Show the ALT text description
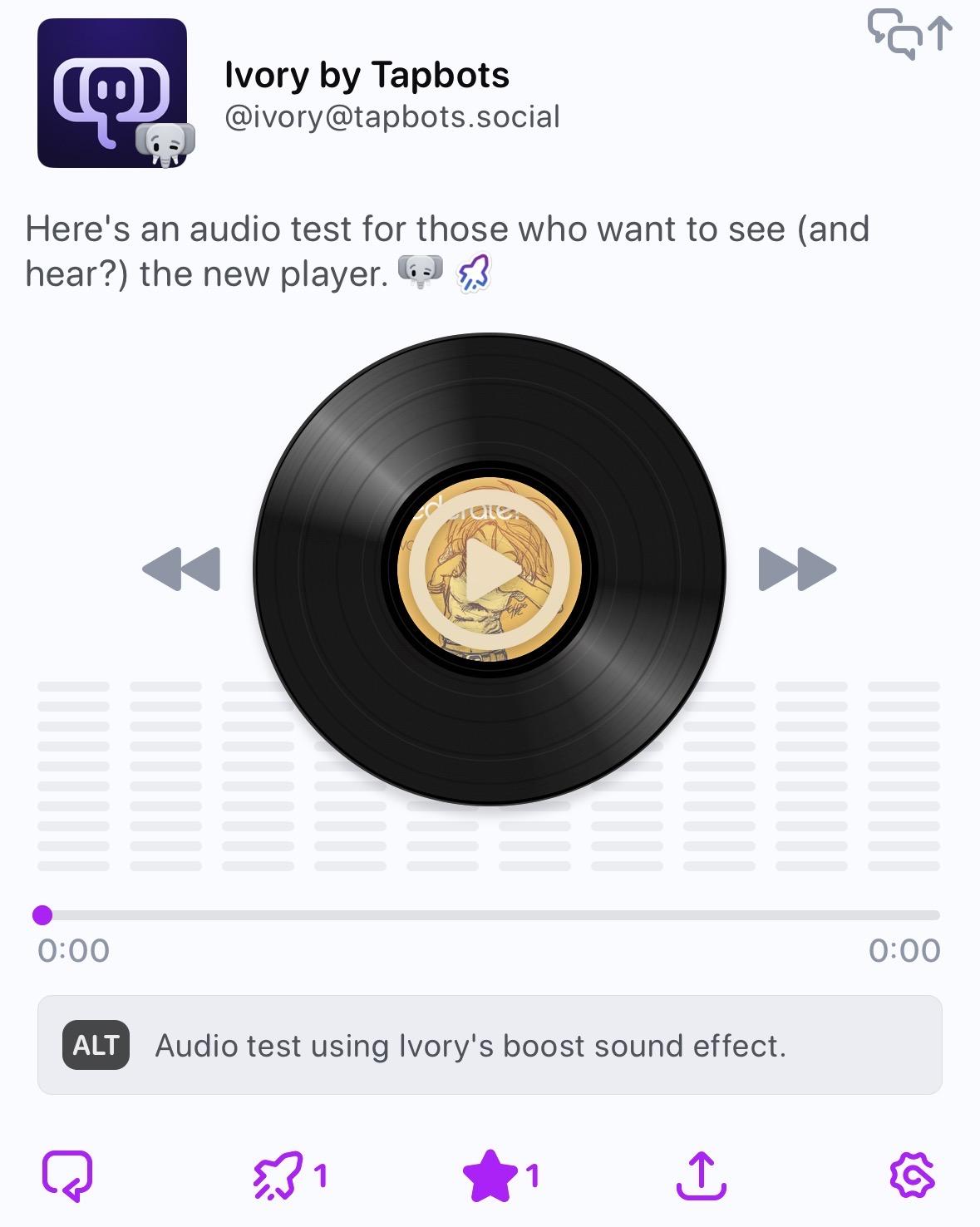The height and width of the screenshot is (1227, 980). point(96,1045)
